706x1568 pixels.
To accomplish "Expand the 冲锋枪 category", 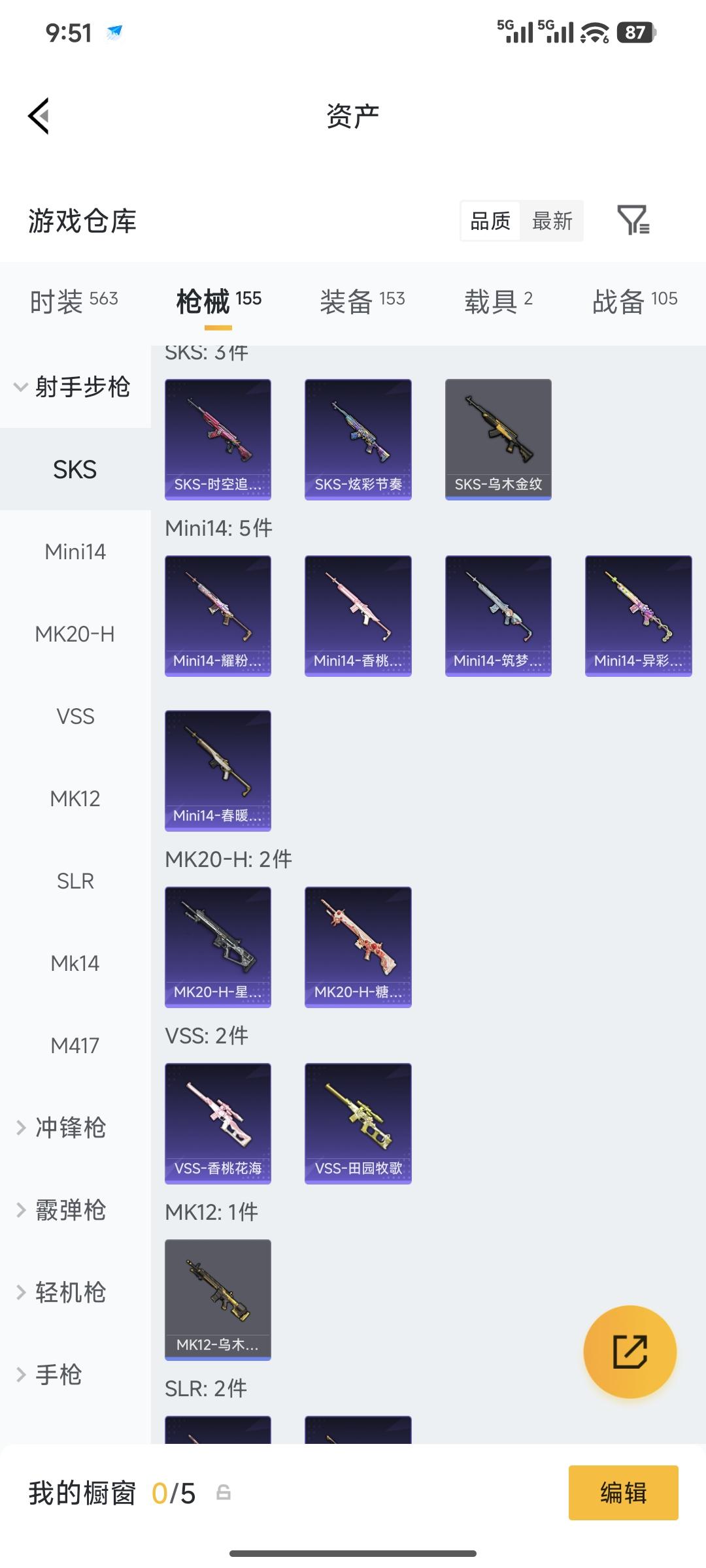I will click(70, 1128).
